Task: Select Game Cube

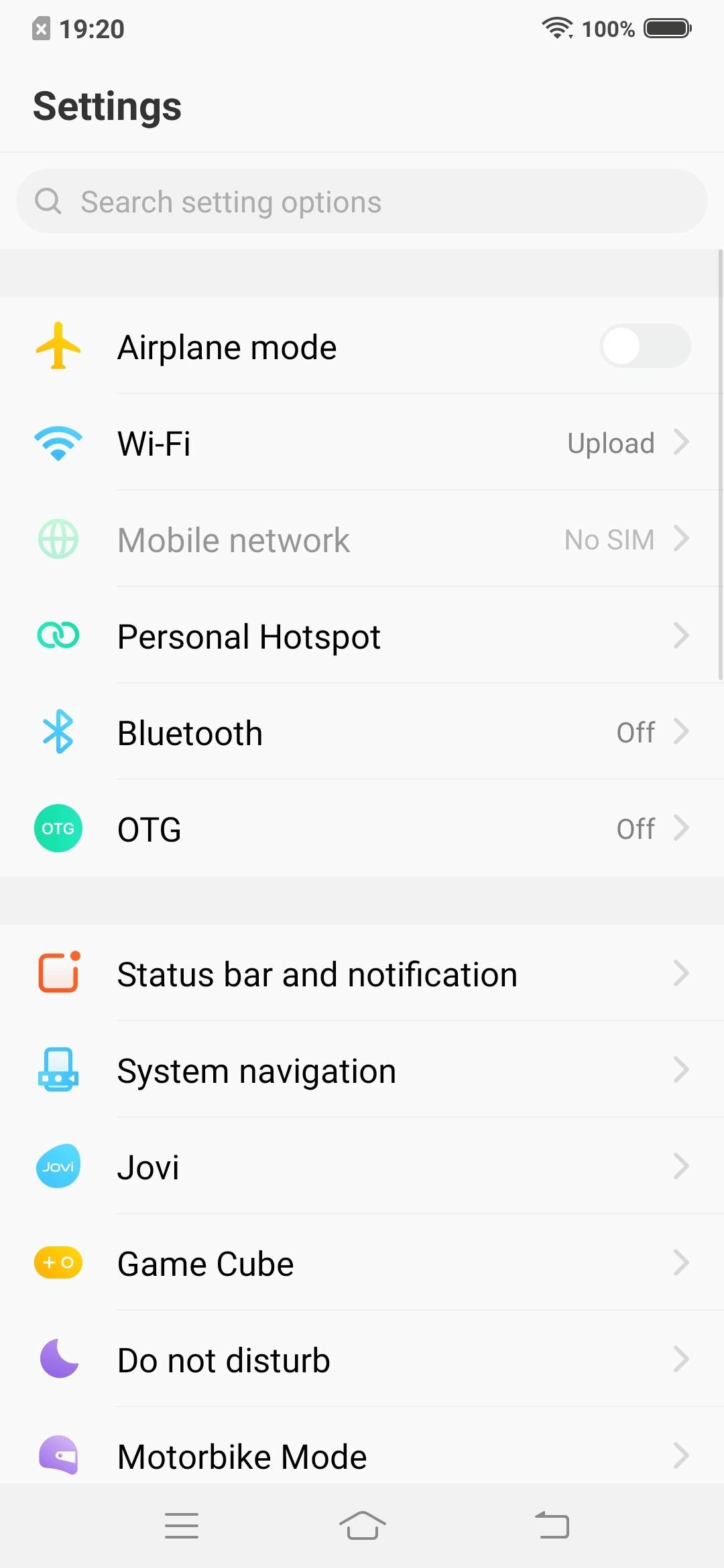Action: click(362, 1263)
